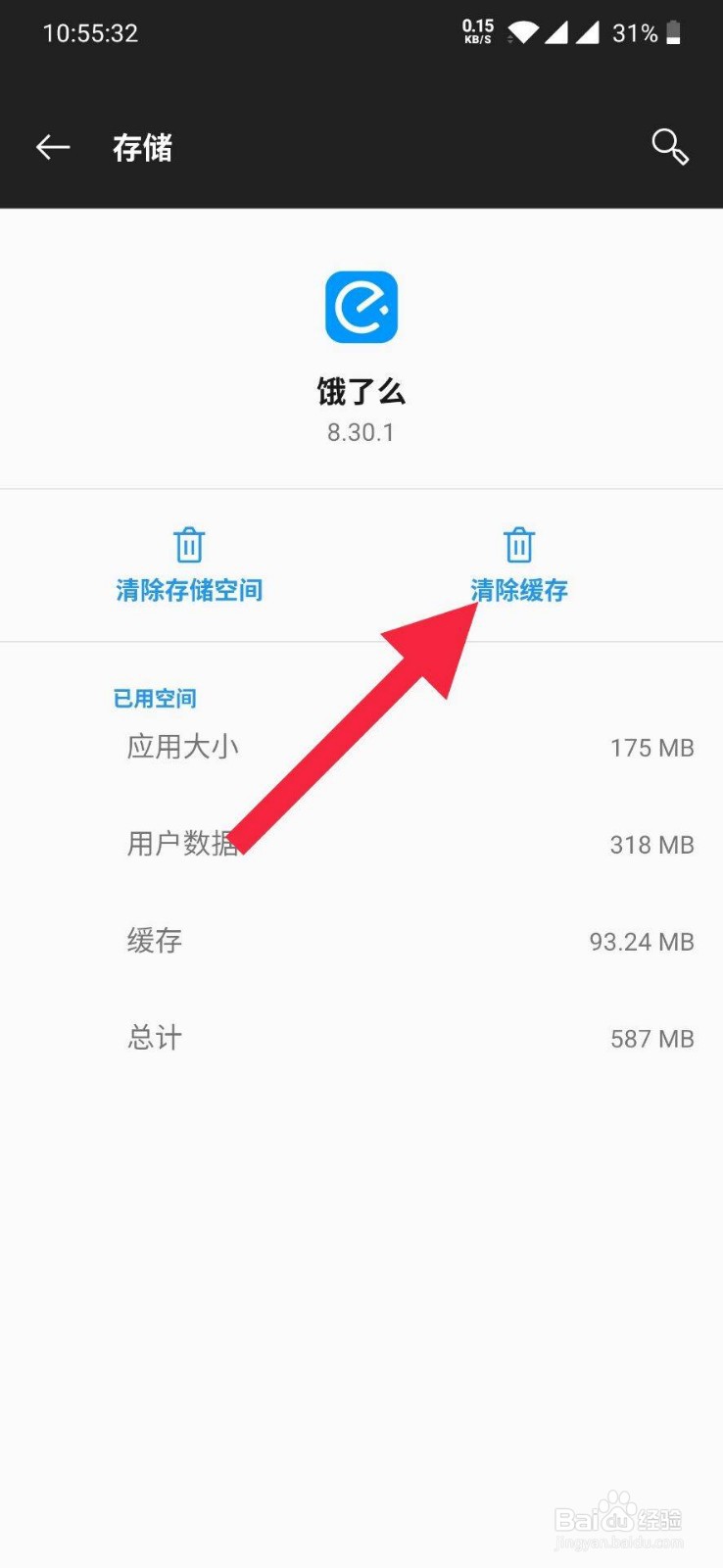Expand the 已用空间 section header
723x1568 pixels.
pos(155,698)
